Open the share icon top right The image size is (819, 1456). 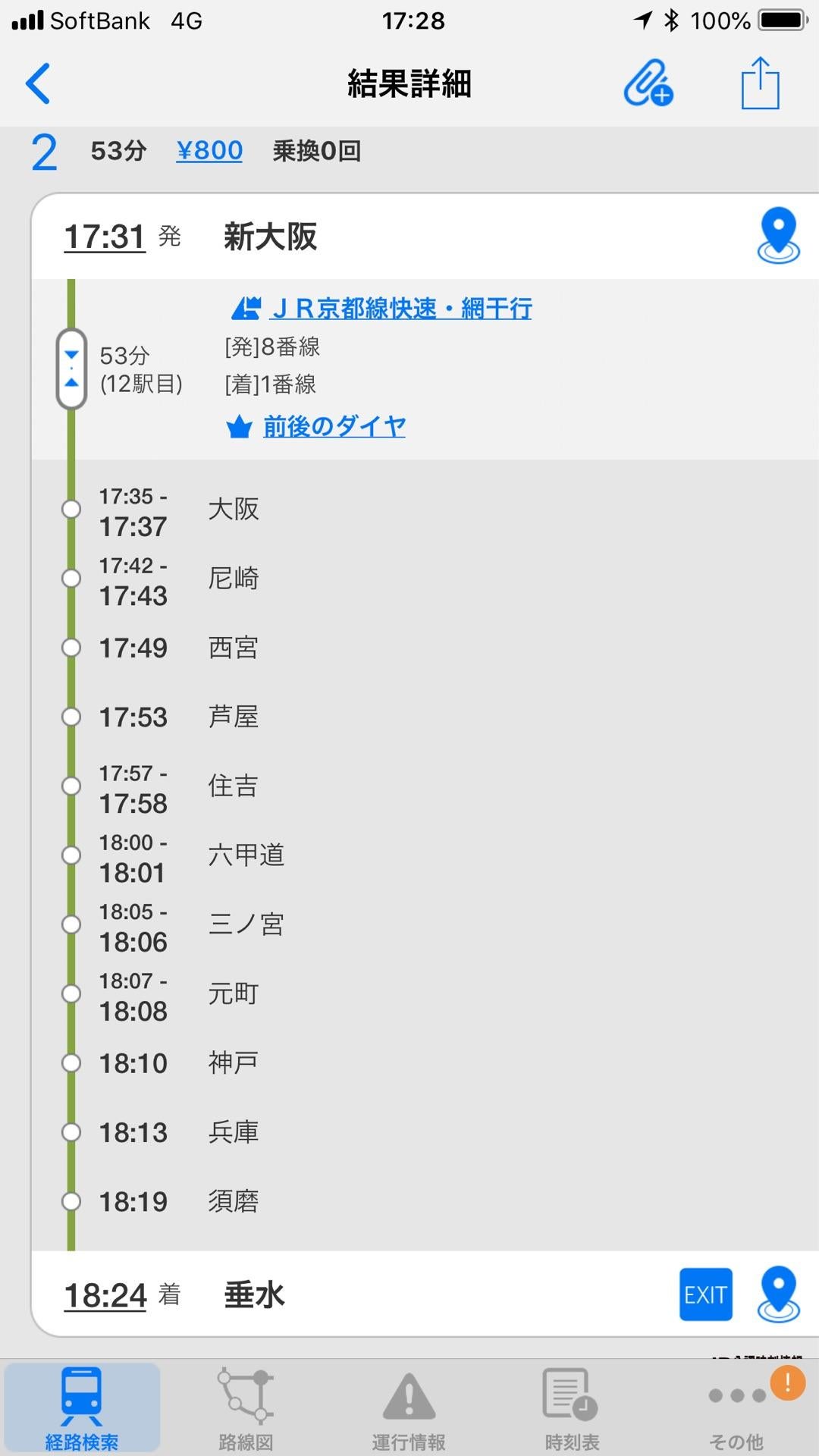coord(762,83)
